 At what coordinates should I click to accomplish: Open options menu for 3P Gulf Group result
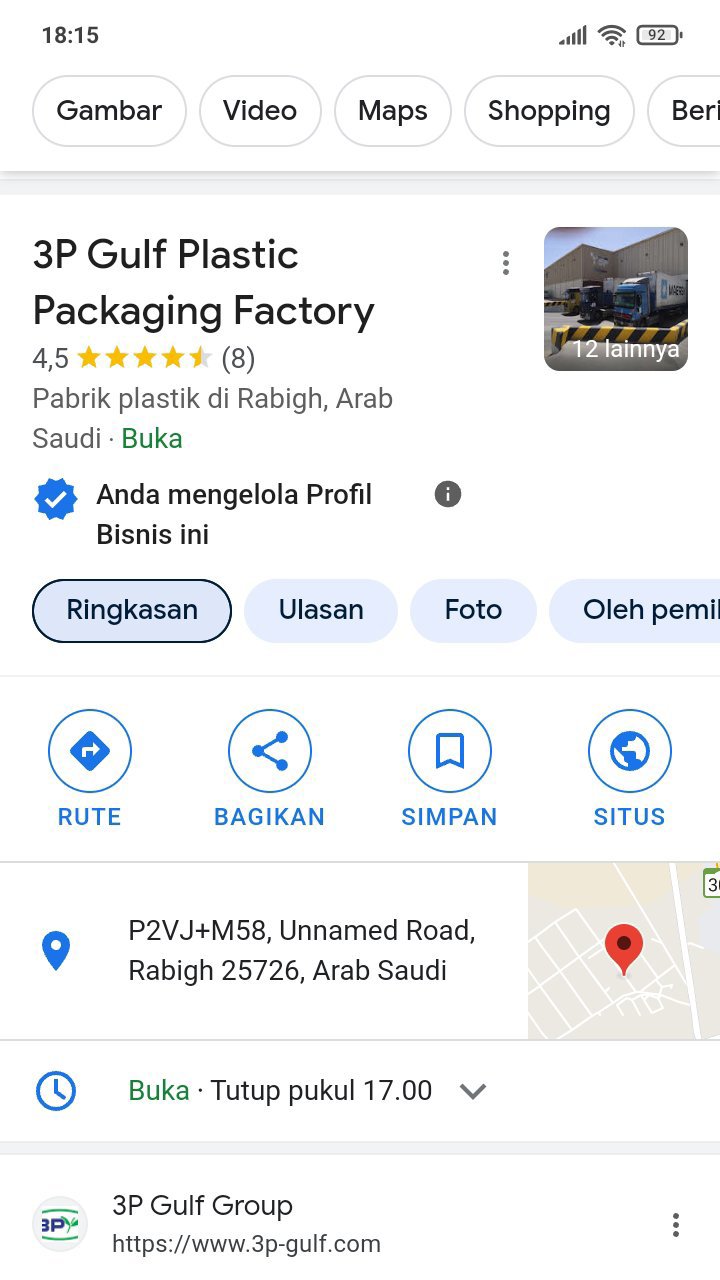click(x=676, y=1225)
